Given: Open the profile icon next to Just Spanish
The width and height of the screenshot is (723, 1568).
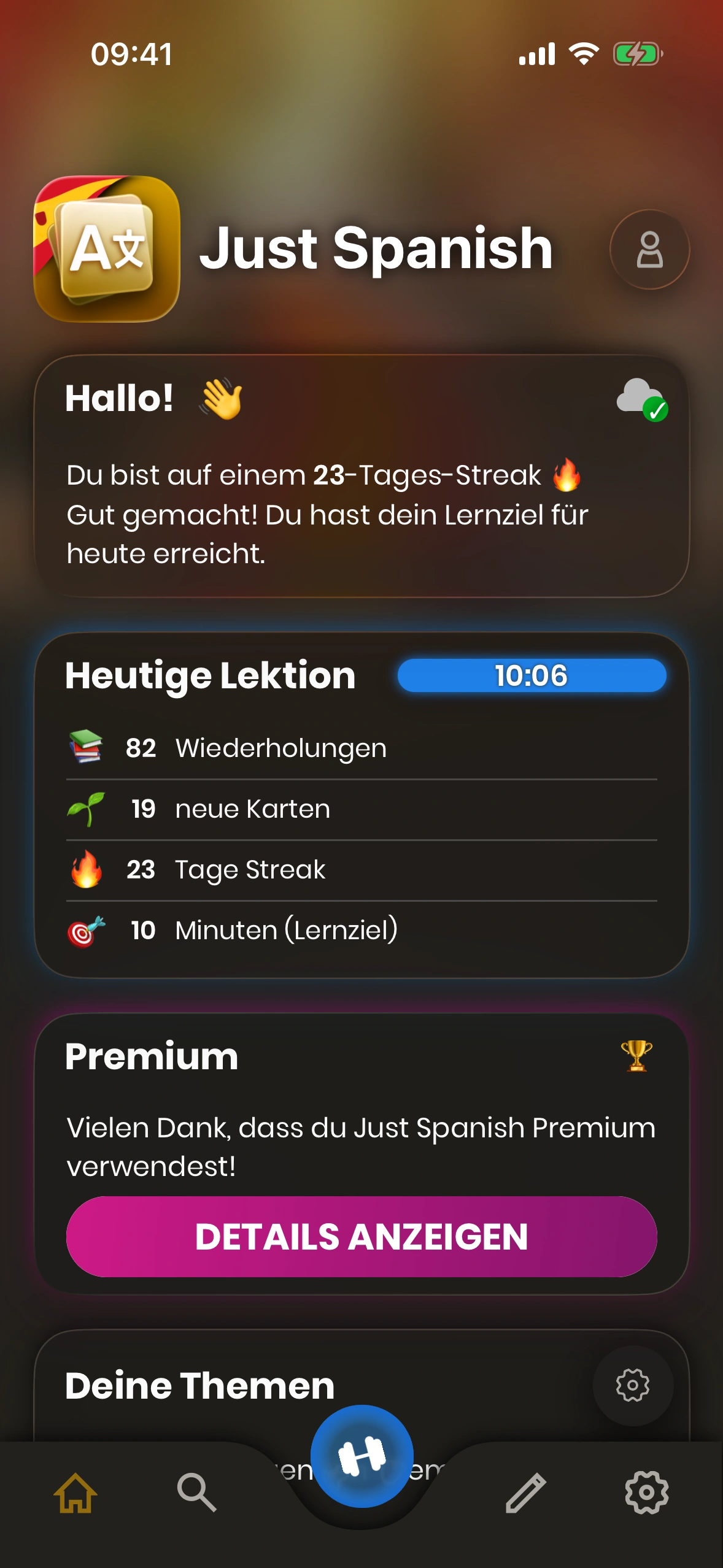Looking at the screenshot, I should pyautogui.click(x=649, y=250).
